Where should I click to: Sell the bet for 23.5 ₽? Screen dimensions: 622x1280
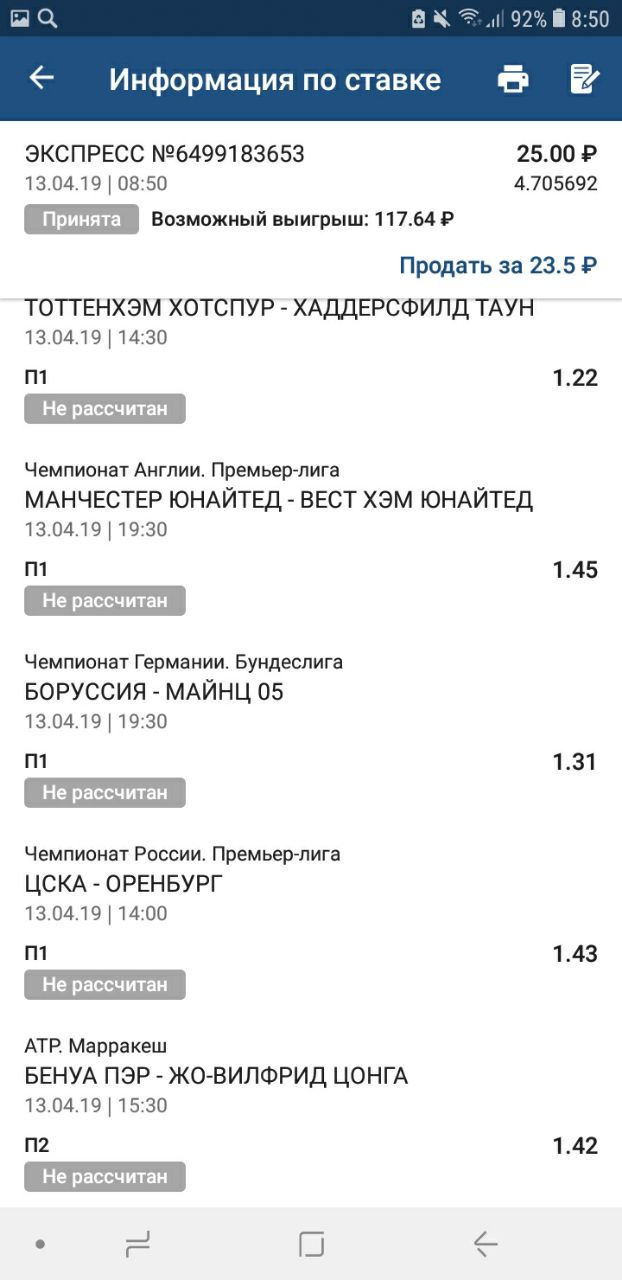(x=498, y=265)
